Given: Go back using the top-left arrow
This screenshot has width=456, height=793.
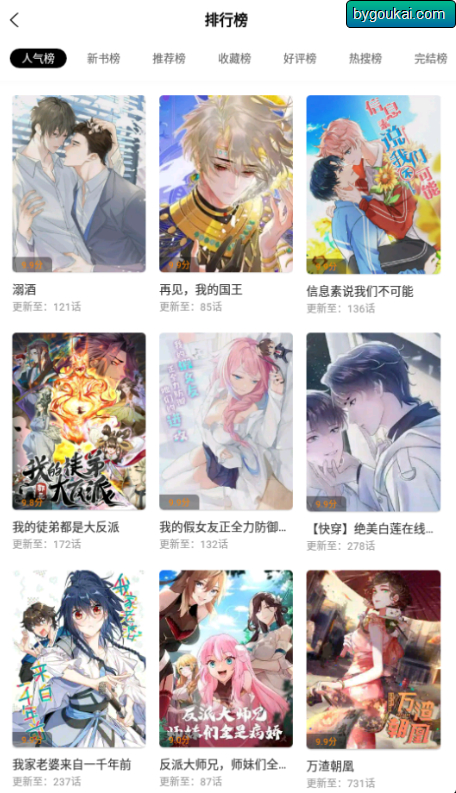Looking at the screenshot, I should pos(15,20).
